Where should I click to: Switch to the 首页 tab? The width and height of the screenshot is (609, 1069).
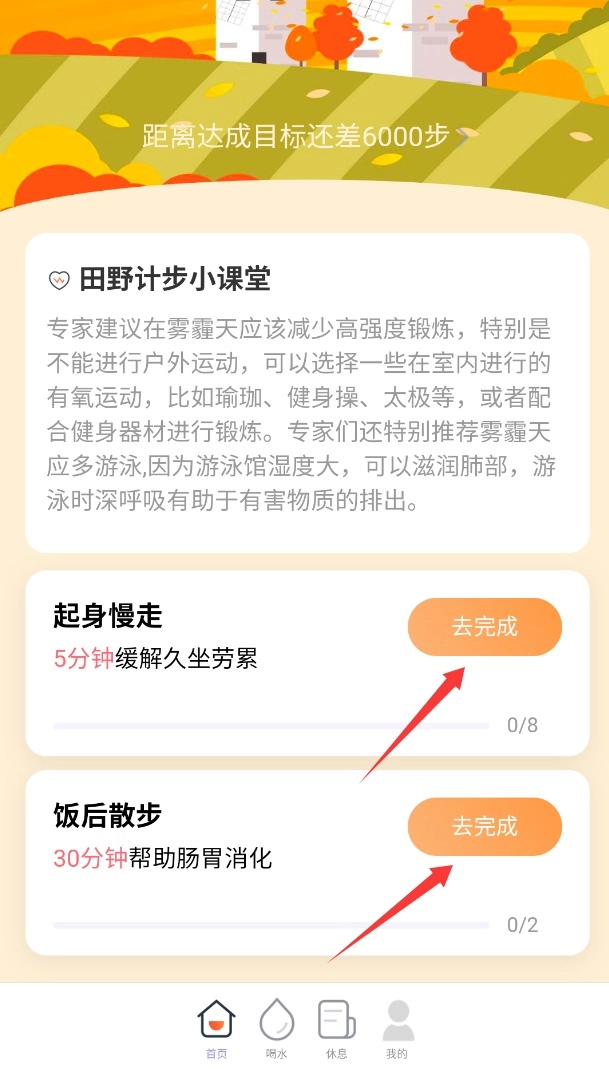pos(216,1028)
